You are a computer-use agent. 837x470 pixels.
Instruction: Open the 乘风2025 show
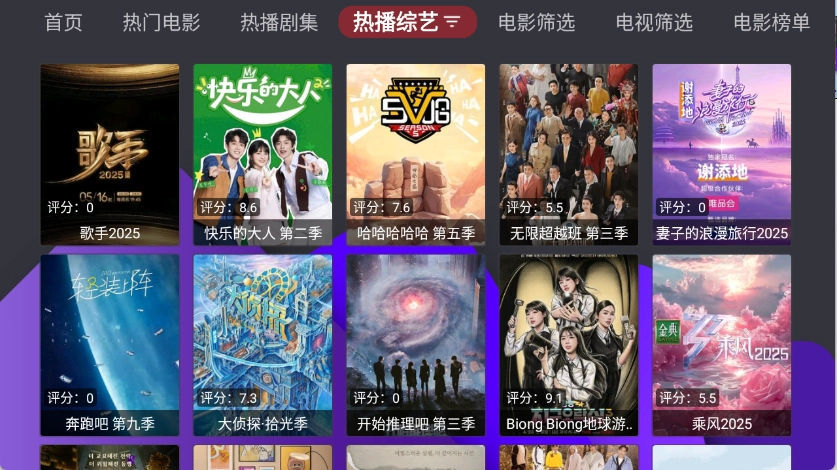[722, 344]
